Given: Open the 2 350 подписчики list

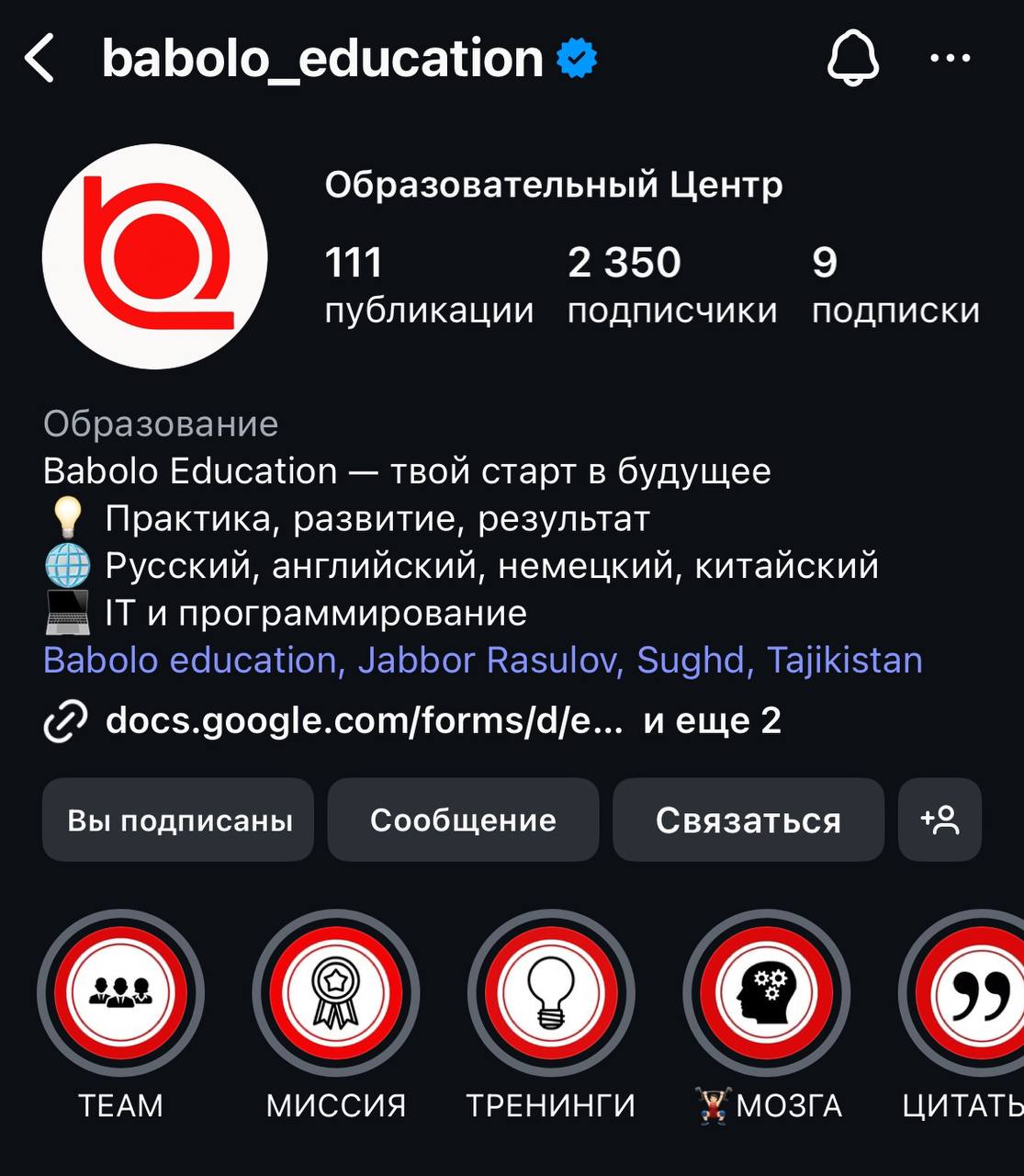Looking at the screenshot, I should (671, 285).
